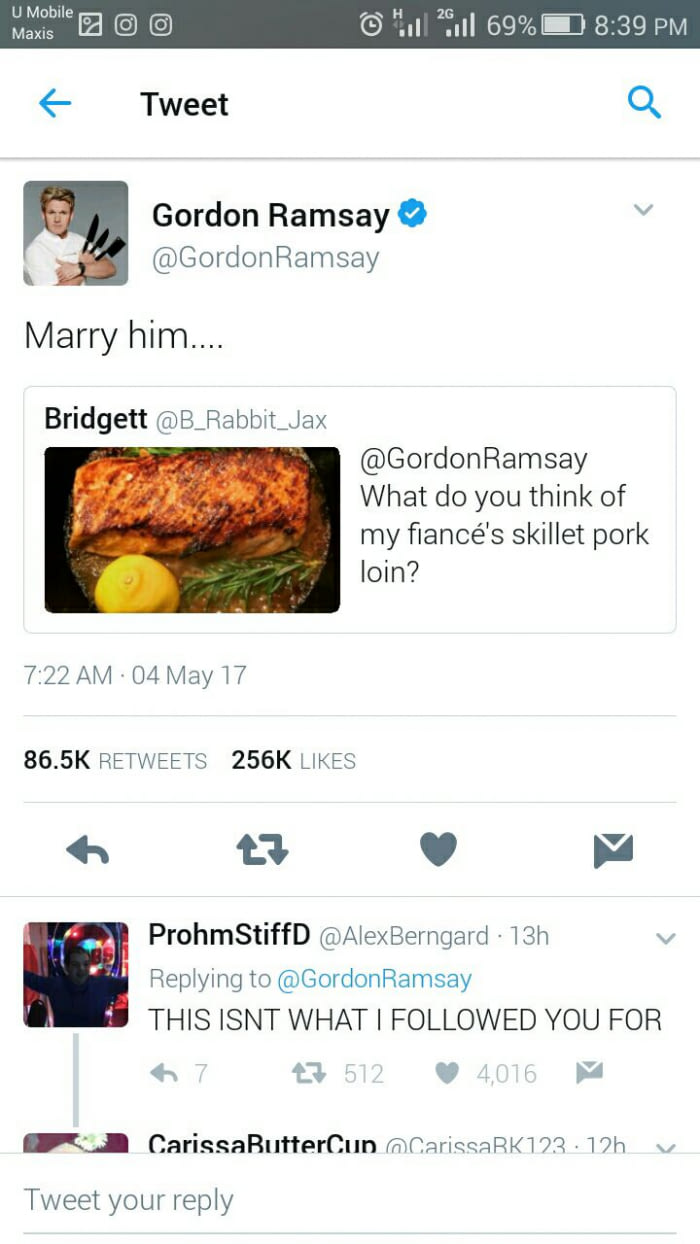The height and width of the screenshot is (1244, 700).
Task: Message ProhmStiffD's reply via envelope icon
Action: click(592, 1074)
